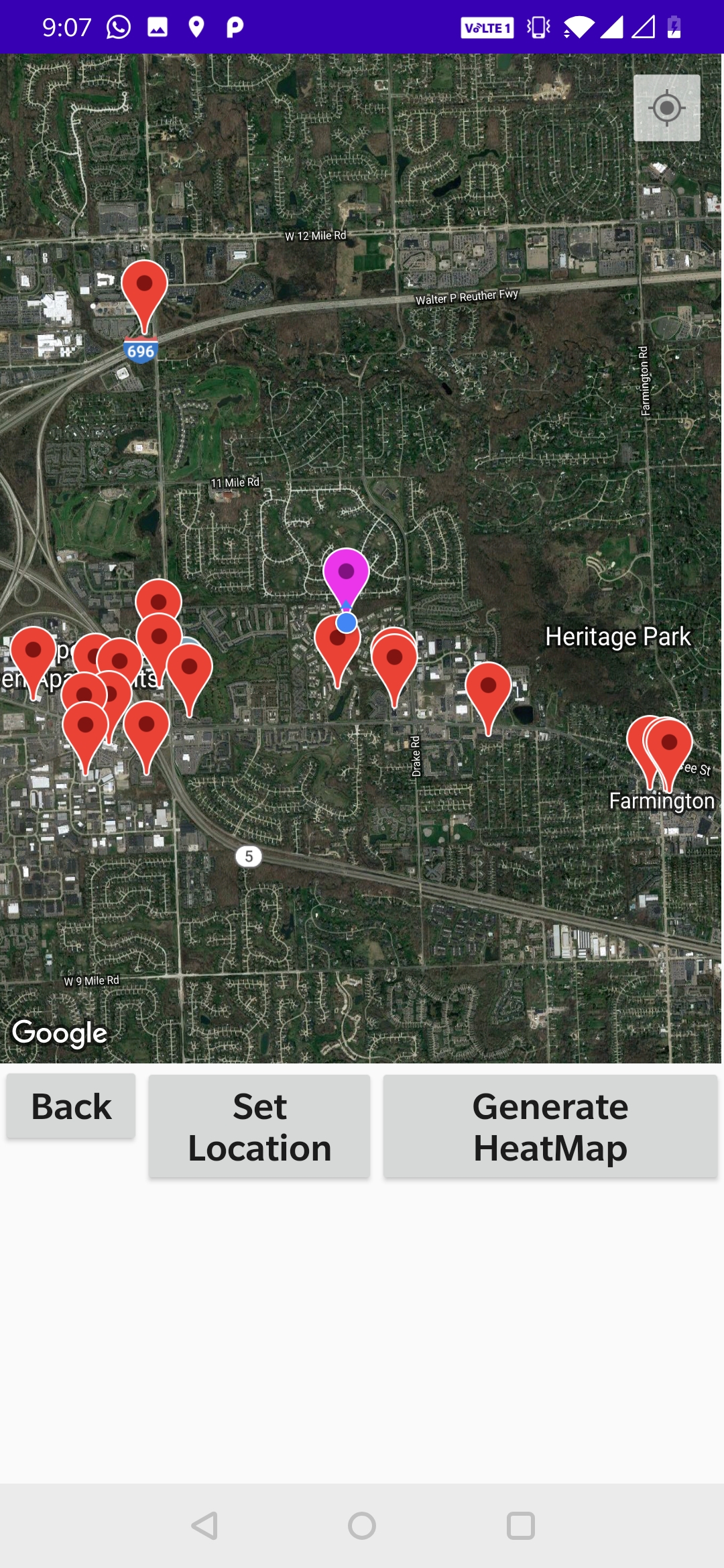Select the magenta map marker
724x1568 pixels.
[346, 573]
